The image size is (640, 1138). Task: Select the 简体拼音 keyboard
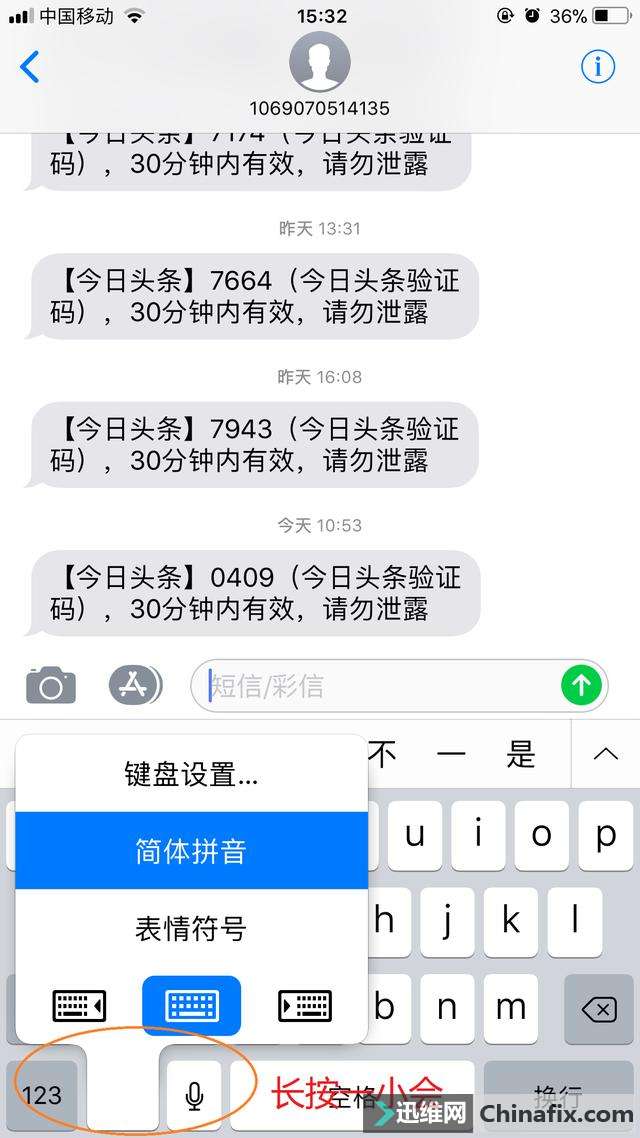[x=192, y=851]
